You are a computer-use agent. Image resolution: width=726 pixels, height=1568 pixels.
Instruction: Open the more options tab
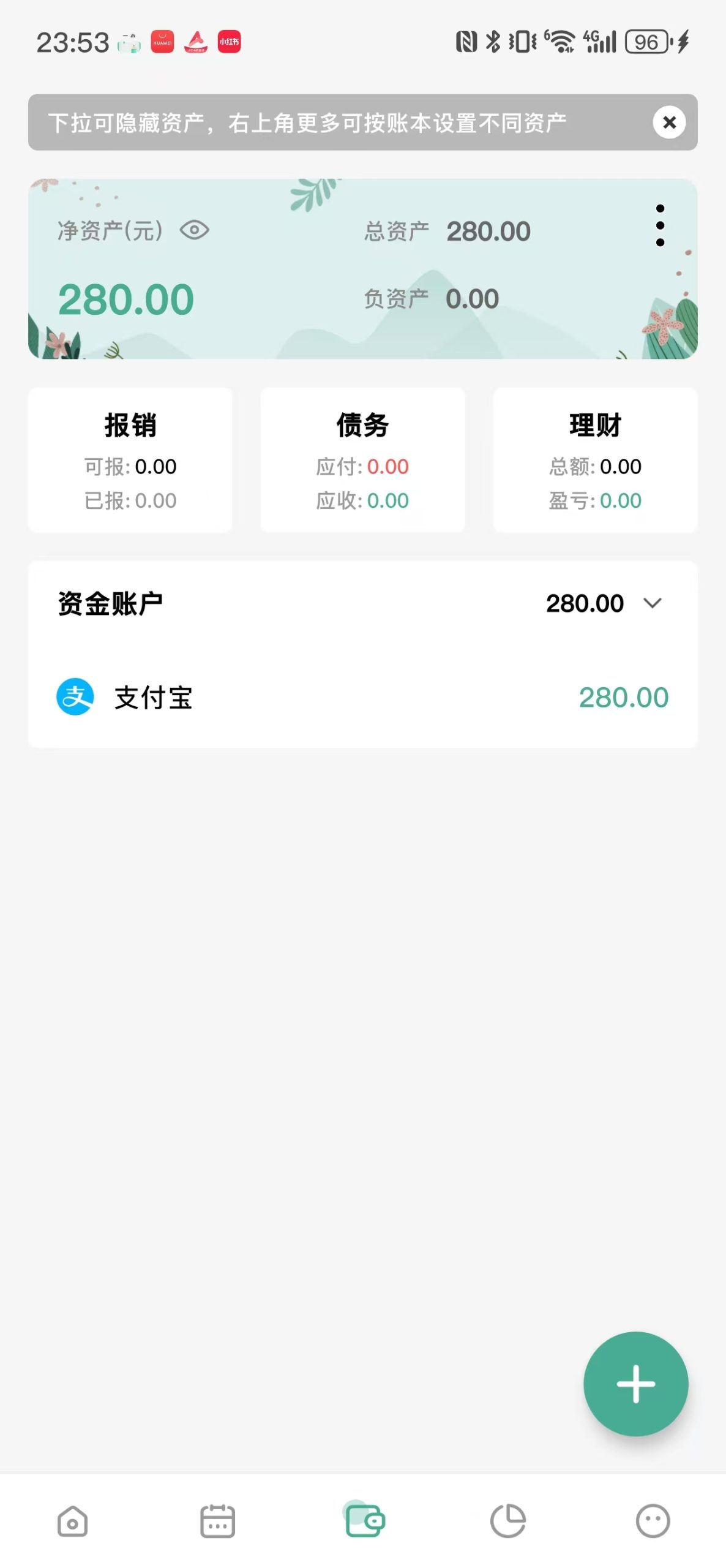tap(653, 1521)
